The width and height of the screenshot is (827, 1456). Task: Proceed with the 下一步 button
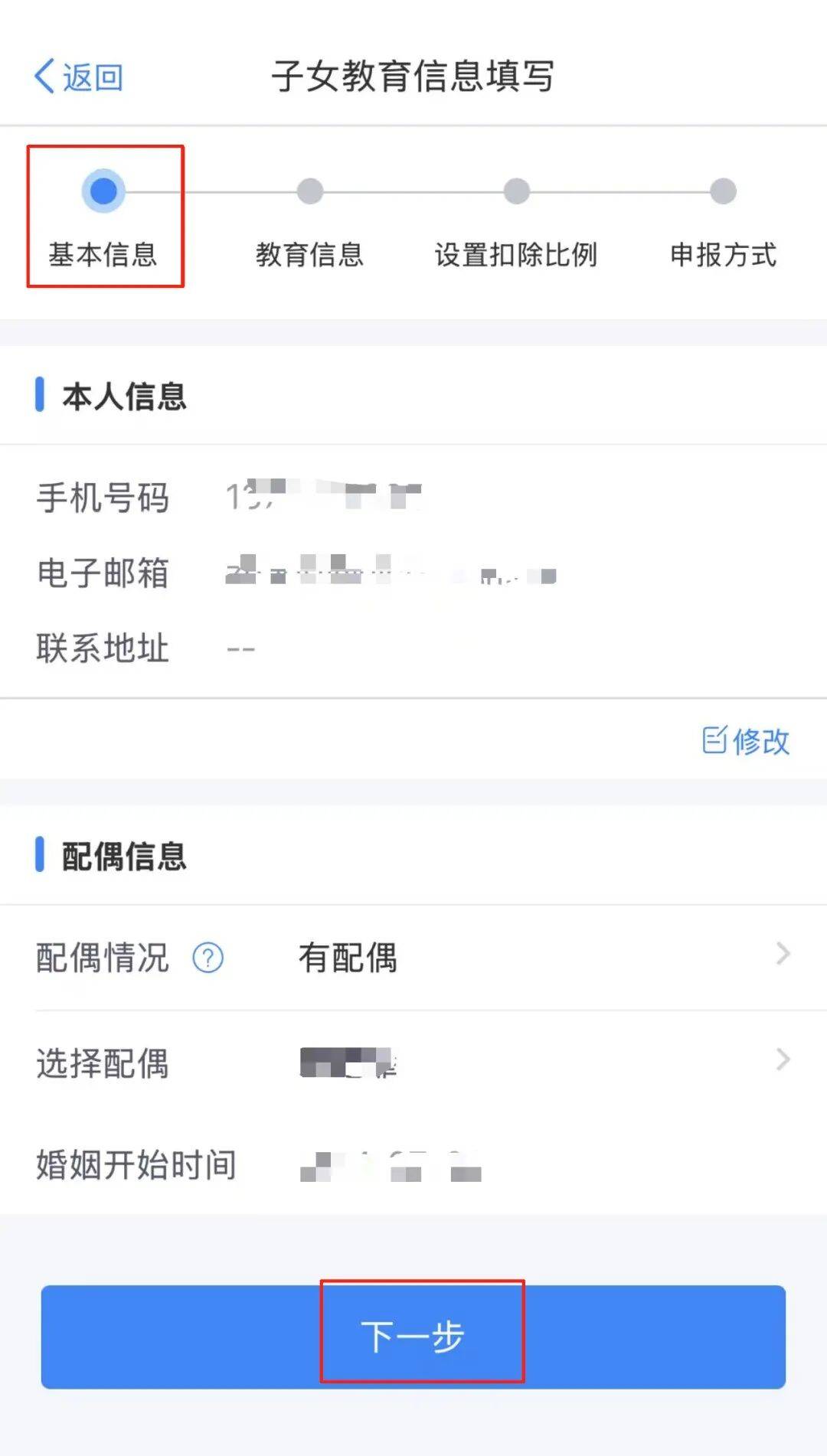click(x=413, y=1337)
